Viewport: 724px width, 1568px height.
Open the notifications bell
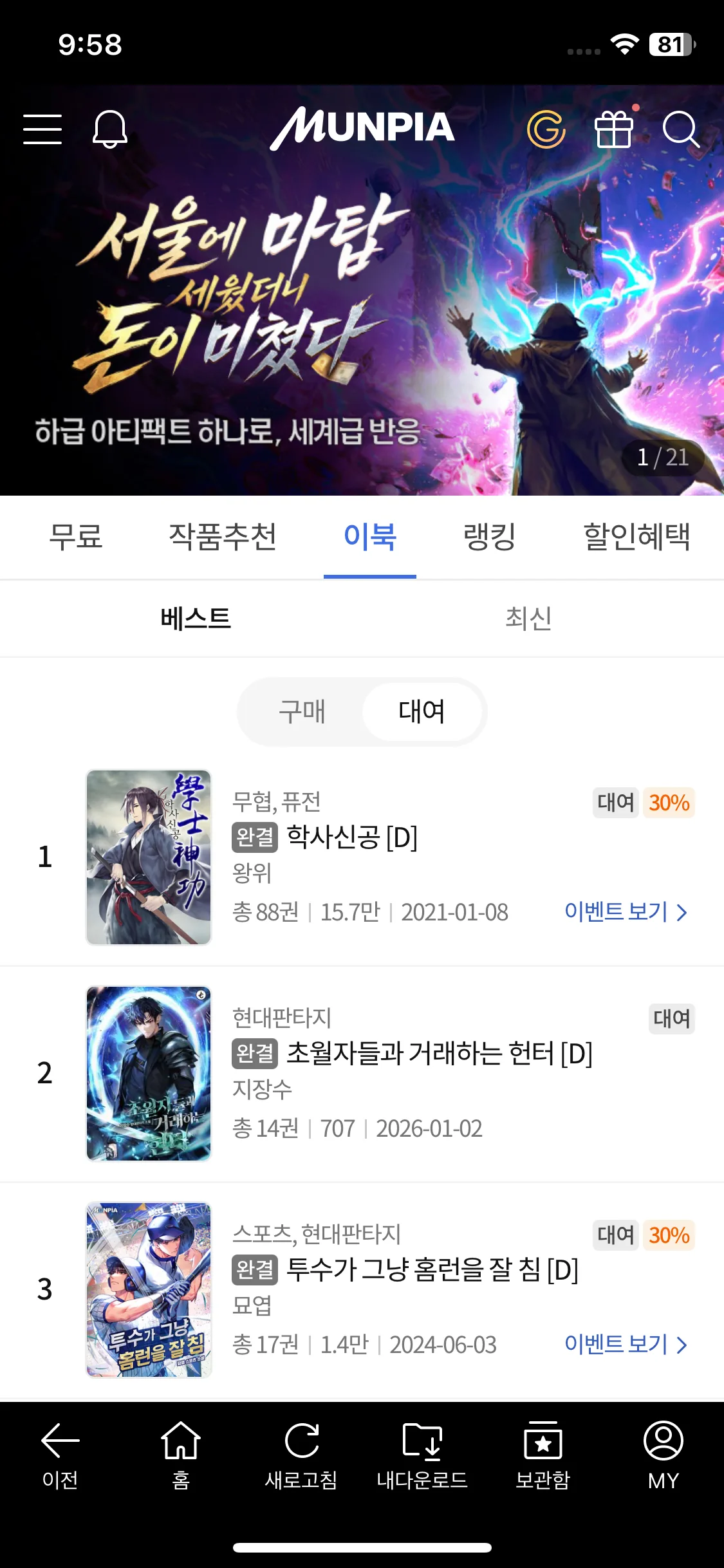pyautogui.click(x=110, y=129)
